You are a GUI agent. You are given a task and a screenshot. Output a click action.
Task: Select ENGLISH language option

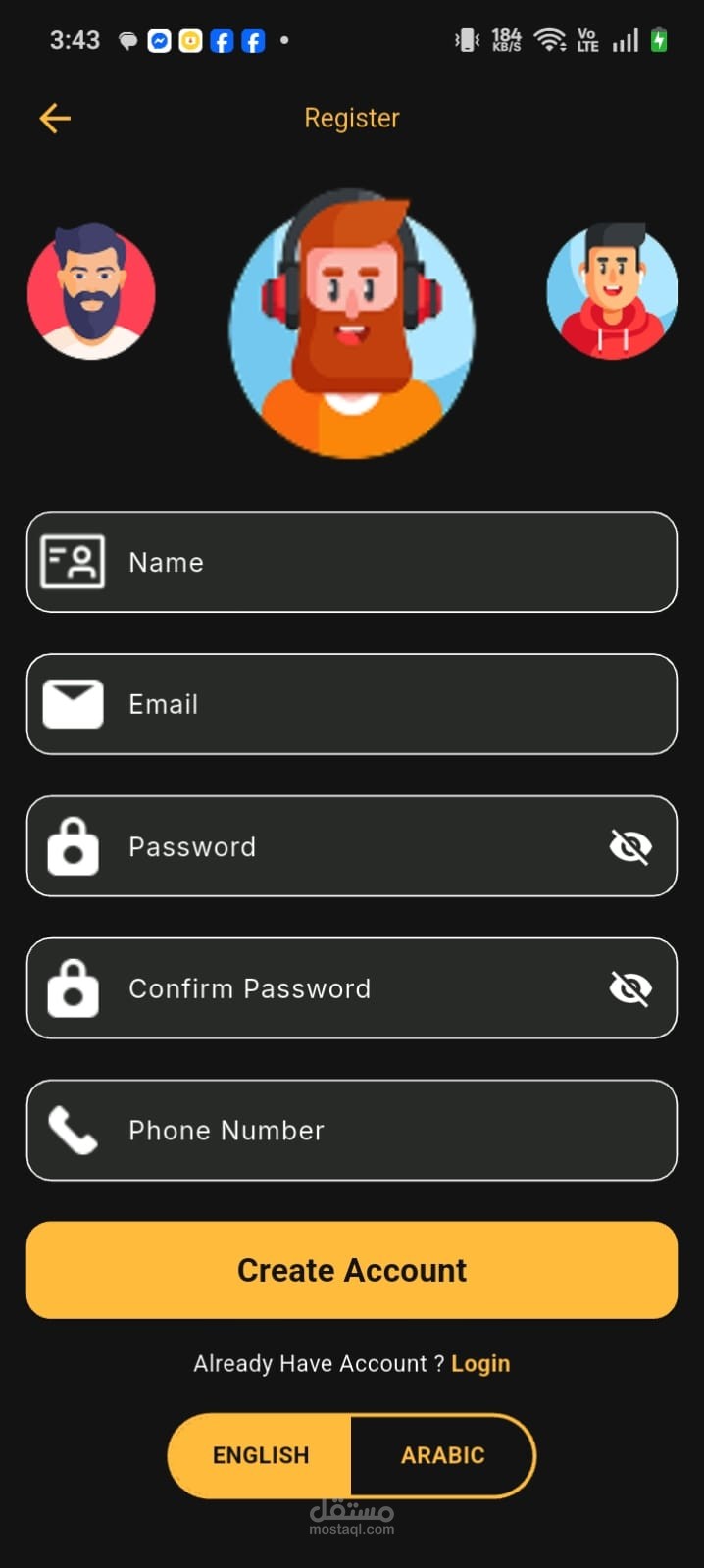[261, 1455]
